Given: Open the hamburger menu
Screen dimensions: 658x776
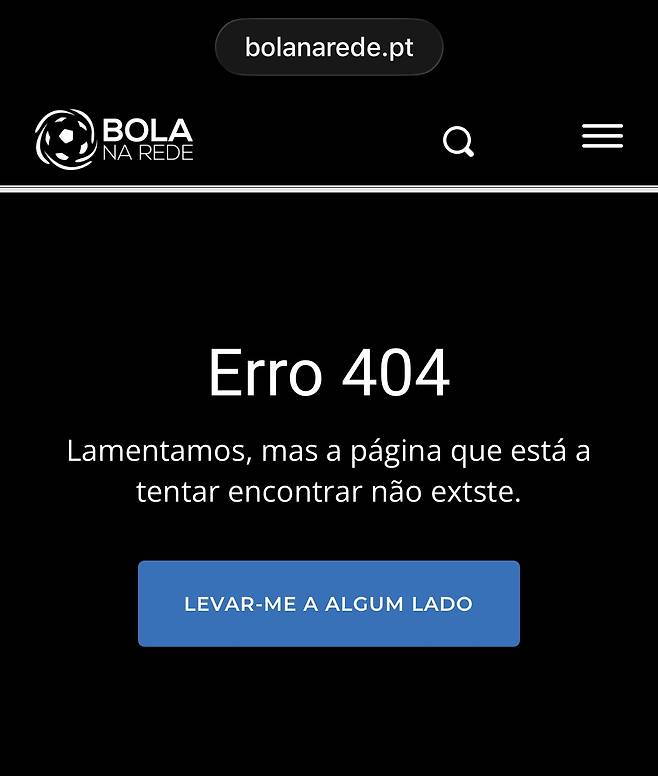Looking at the screenshot, I should click(x=602, y=137).
